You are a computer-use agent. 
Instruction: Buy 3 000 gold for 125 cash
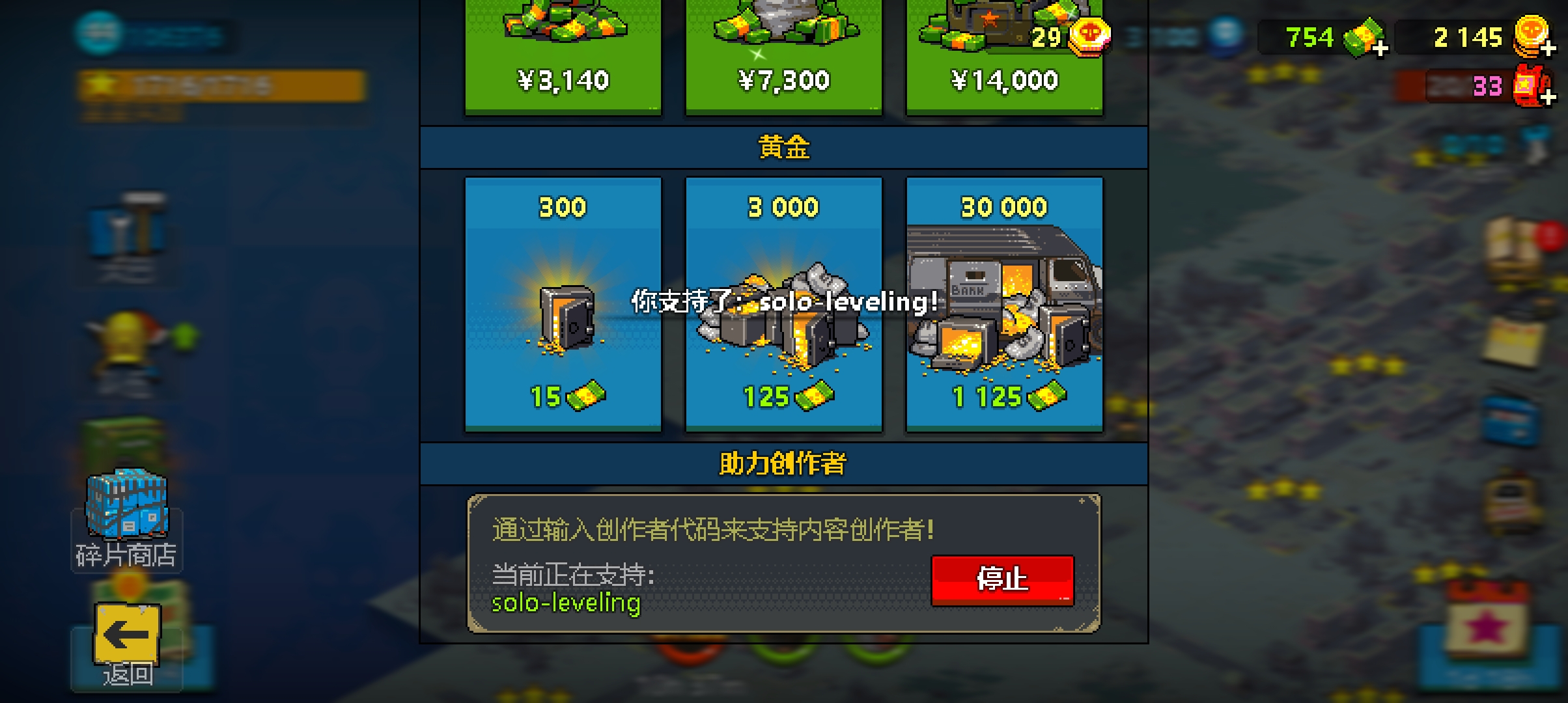pos(783,303)
